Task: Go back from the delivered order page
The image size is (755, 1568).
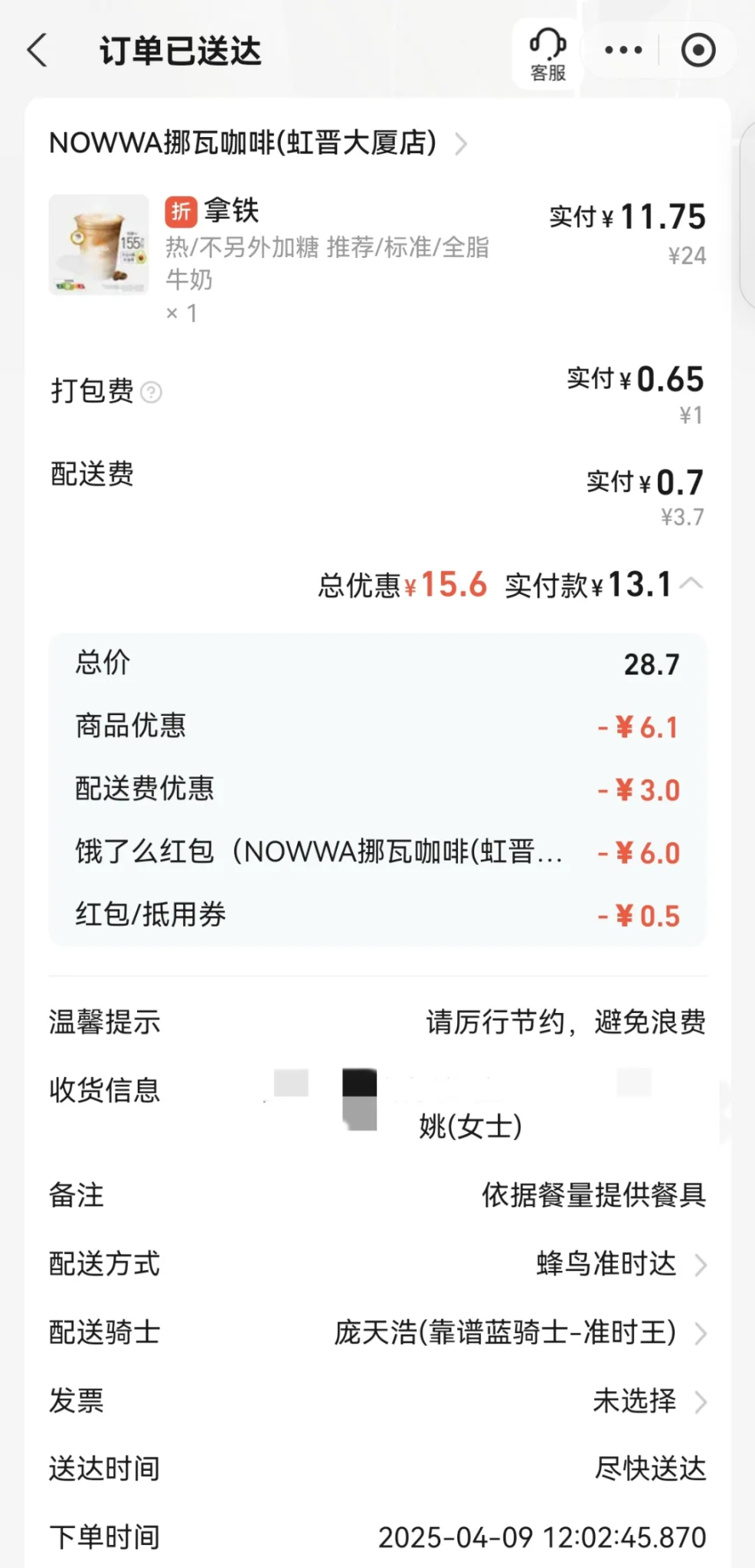Action: coord(38,51)
